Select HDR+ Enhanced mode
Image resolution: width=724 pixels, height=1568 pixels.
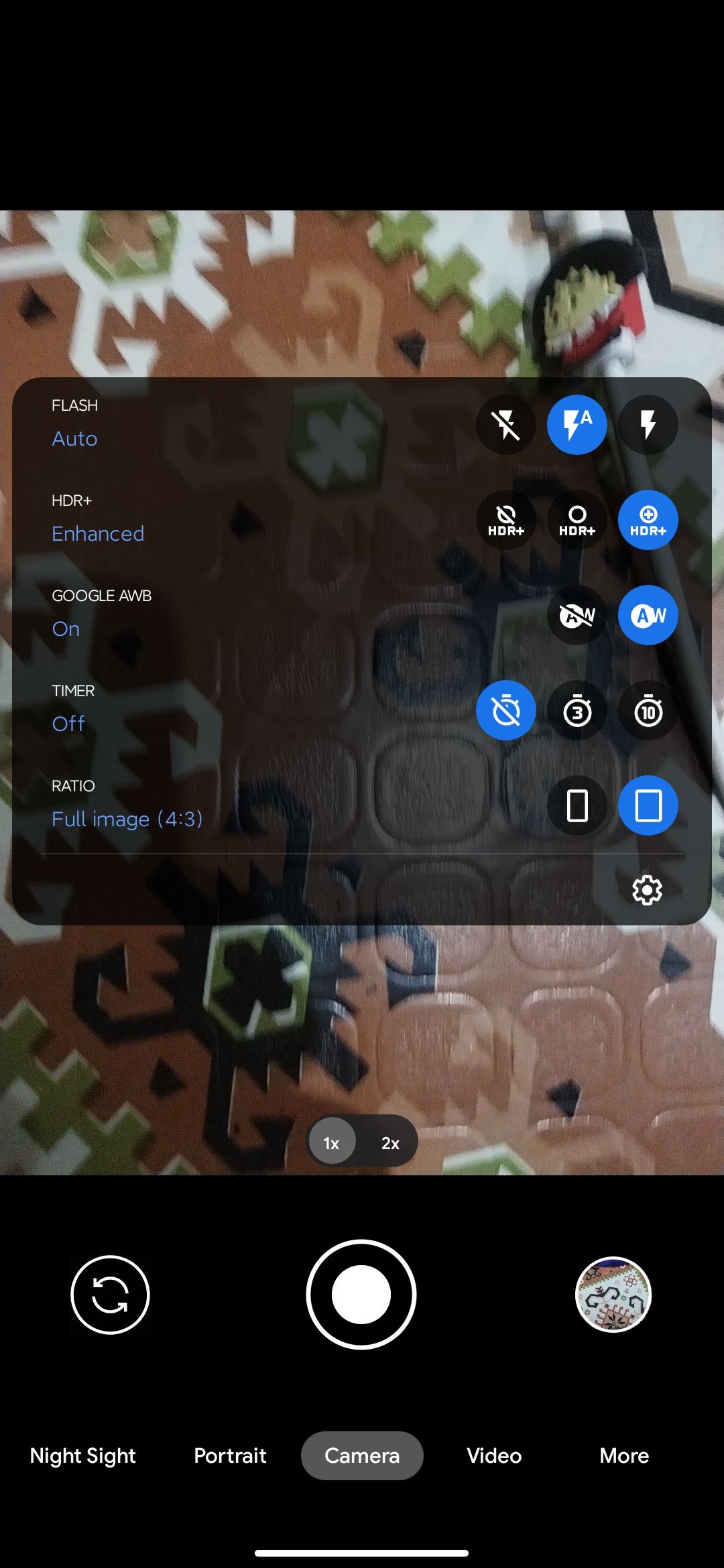point(648,520)
